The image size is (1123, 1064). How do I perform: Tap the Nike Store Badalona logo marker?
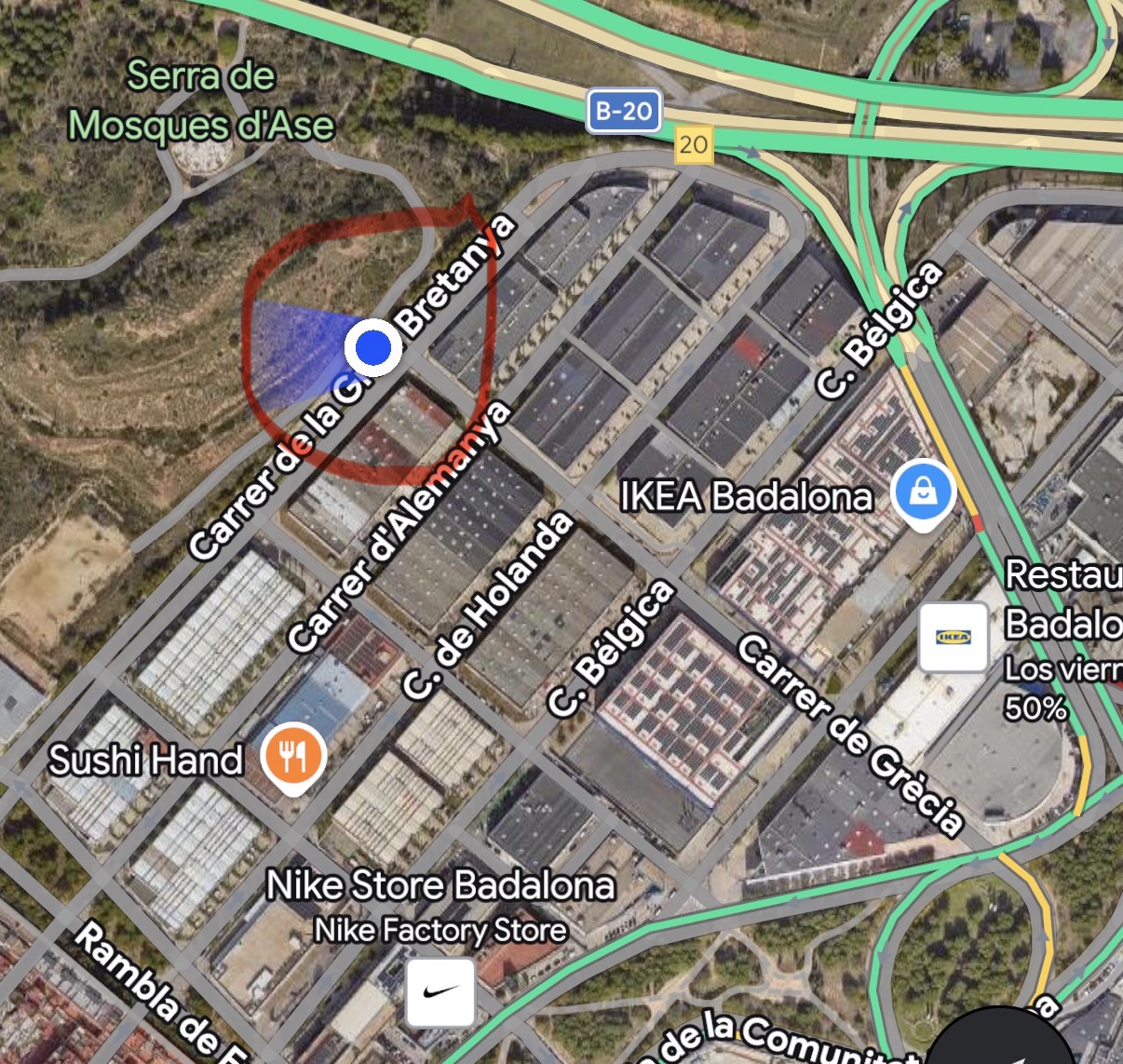441,992
